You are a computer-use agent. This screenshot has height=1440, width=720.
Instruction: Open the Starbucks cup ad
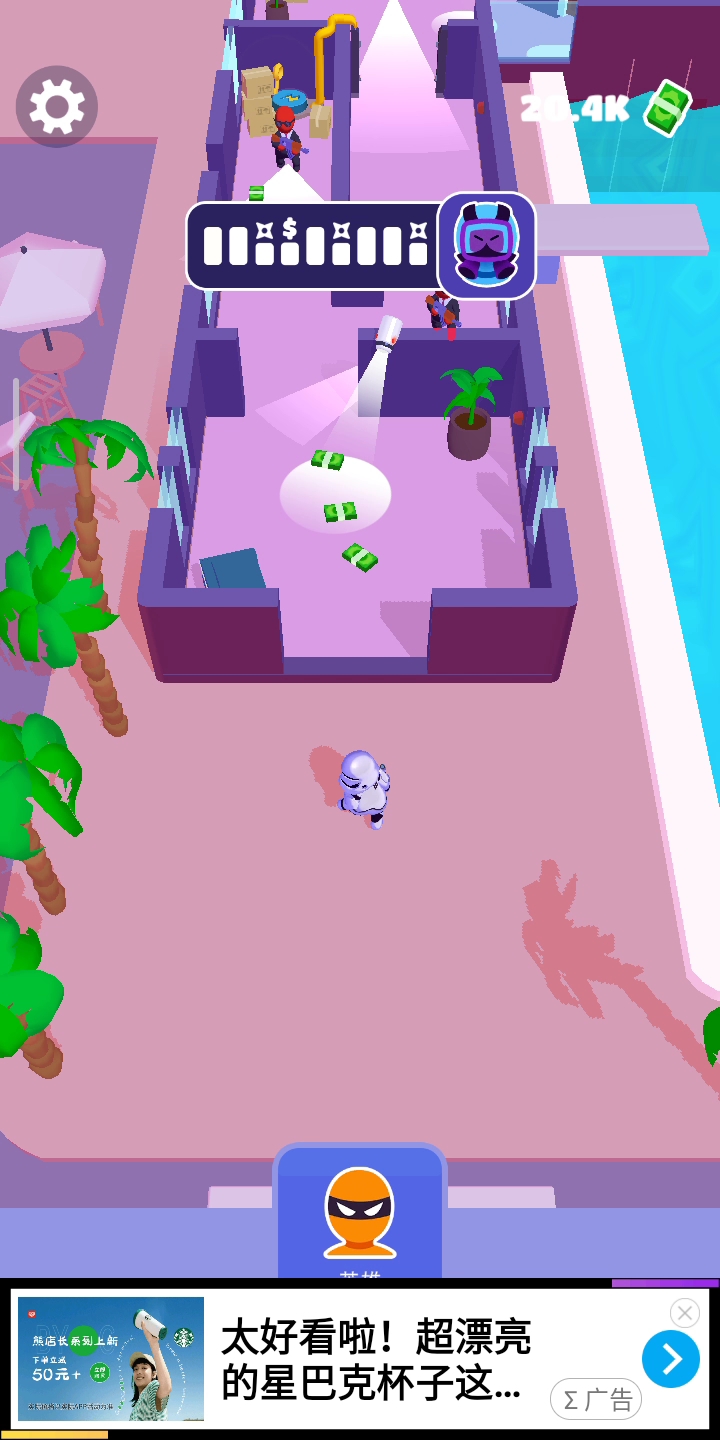tap(375, 1360)
